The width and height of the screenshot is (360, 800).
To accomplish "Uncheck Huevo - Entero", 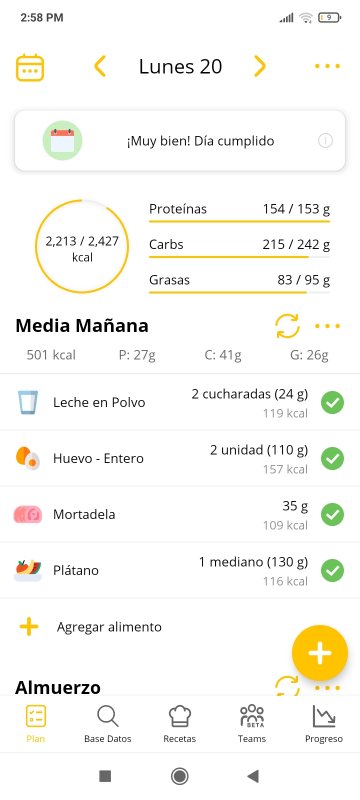I will pos(332,459).
